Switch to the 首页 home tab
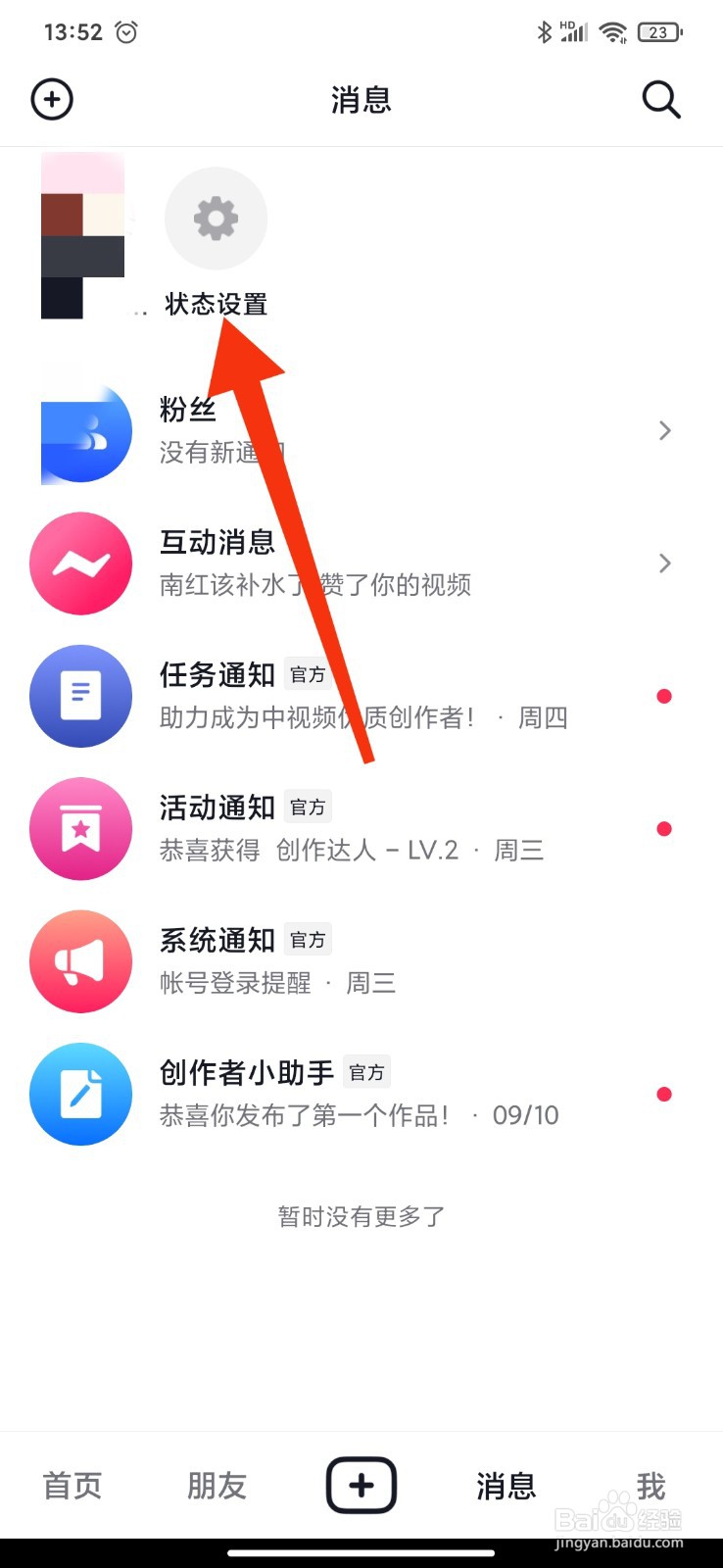723x1568 pixels. 72,1486
